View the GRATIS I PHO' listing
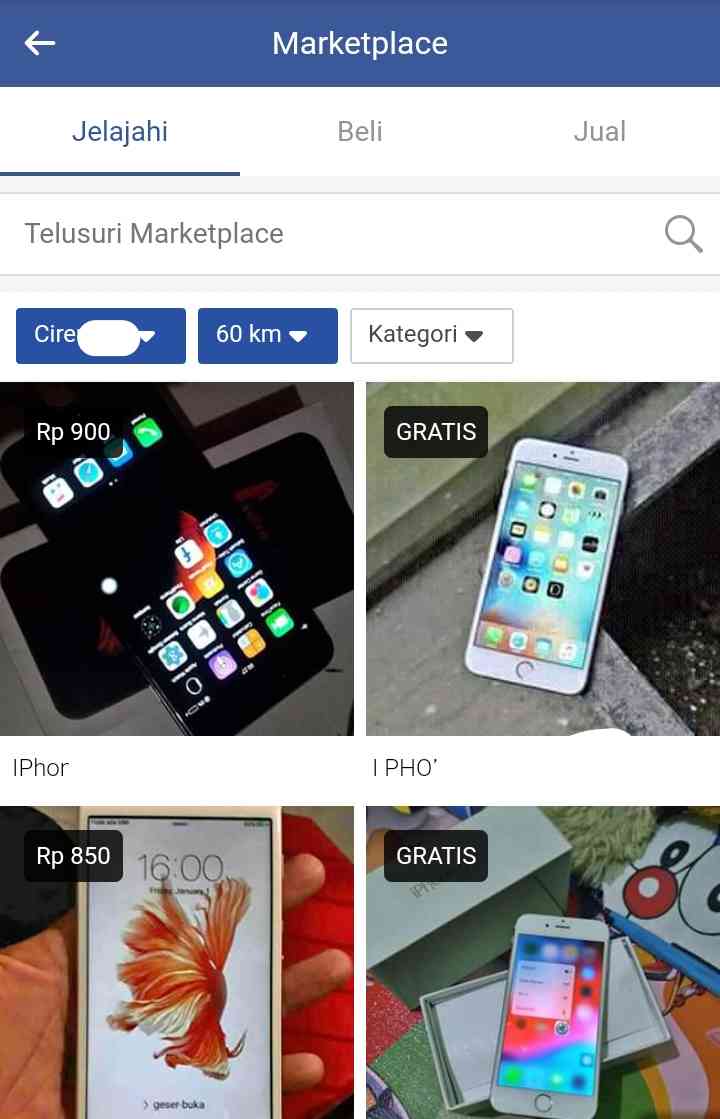This screenshot has width=720, height=1119. click(542, 560)
